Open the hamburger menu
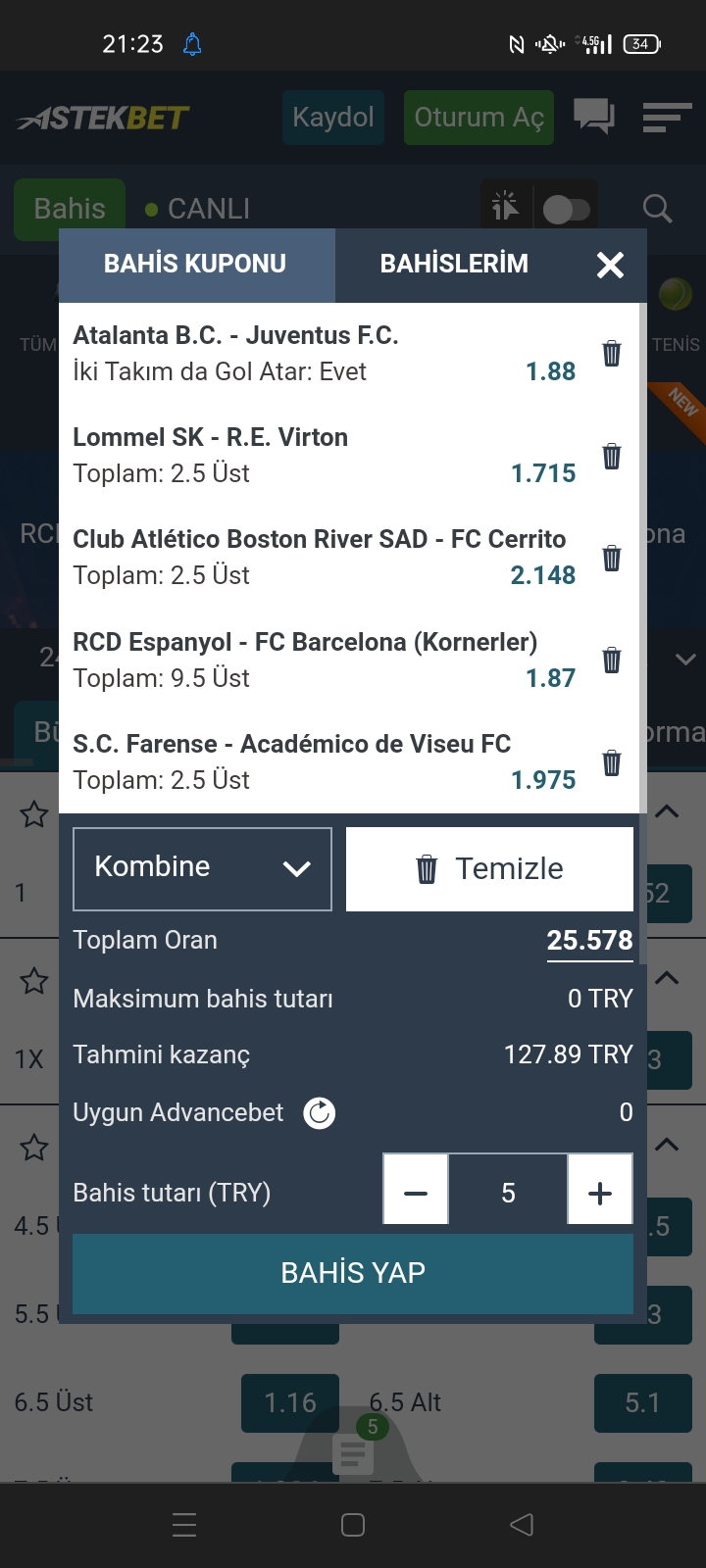 (x=667, y=118)
